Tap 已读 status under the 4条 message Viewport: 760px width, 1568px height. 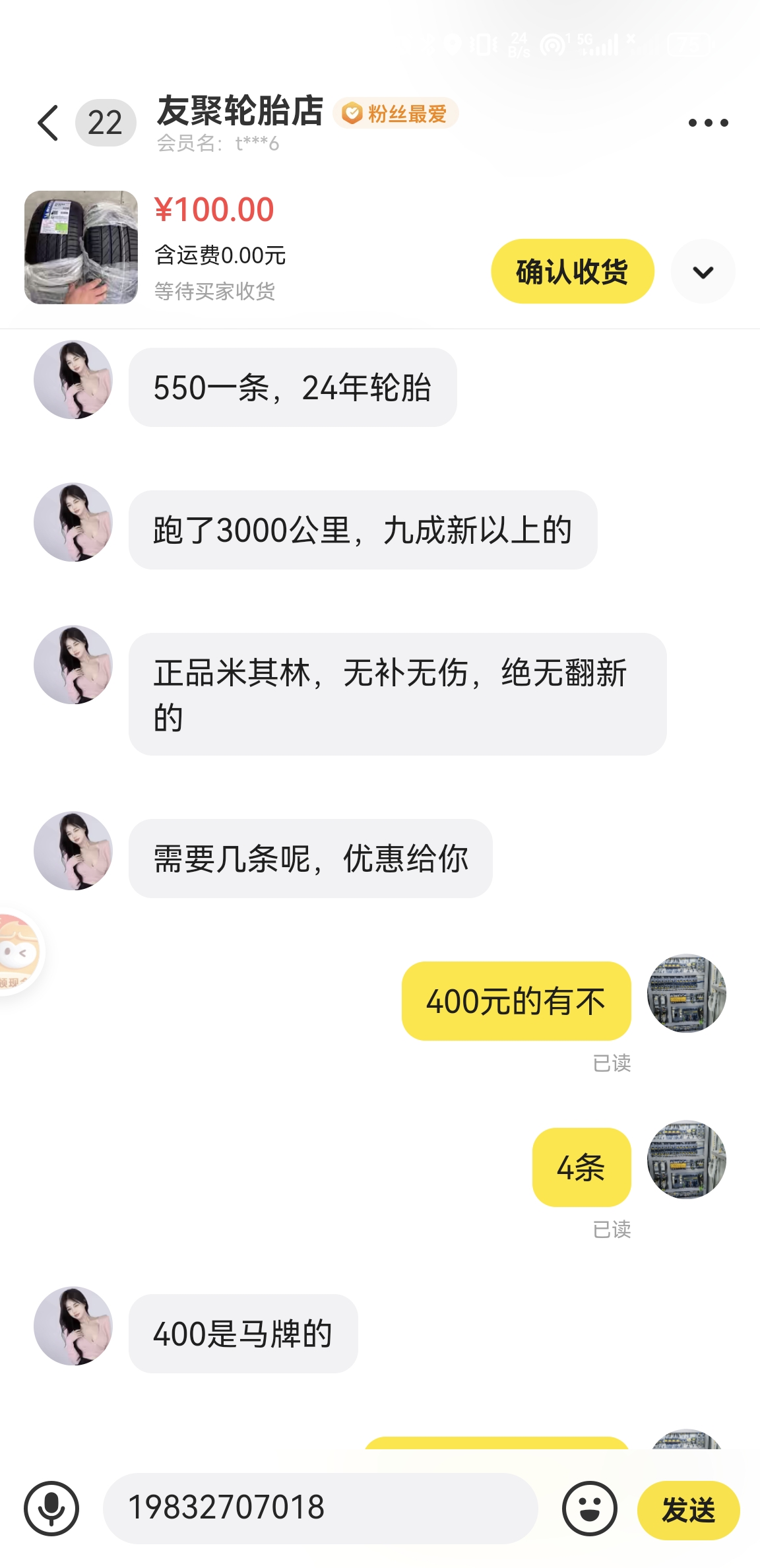(x=612, y=1230)
